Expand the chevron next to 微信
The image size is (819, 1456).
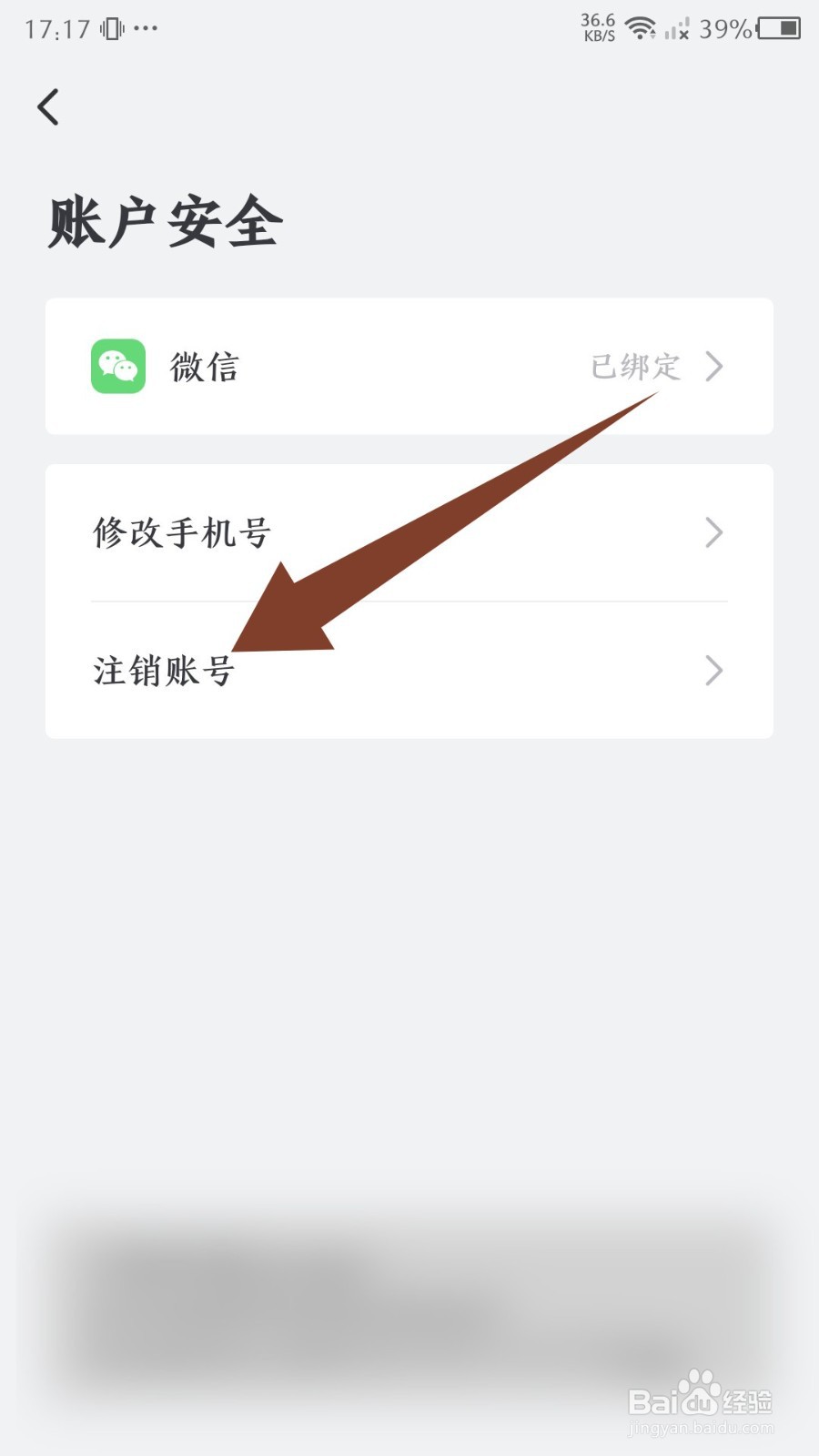pos(715,367)
